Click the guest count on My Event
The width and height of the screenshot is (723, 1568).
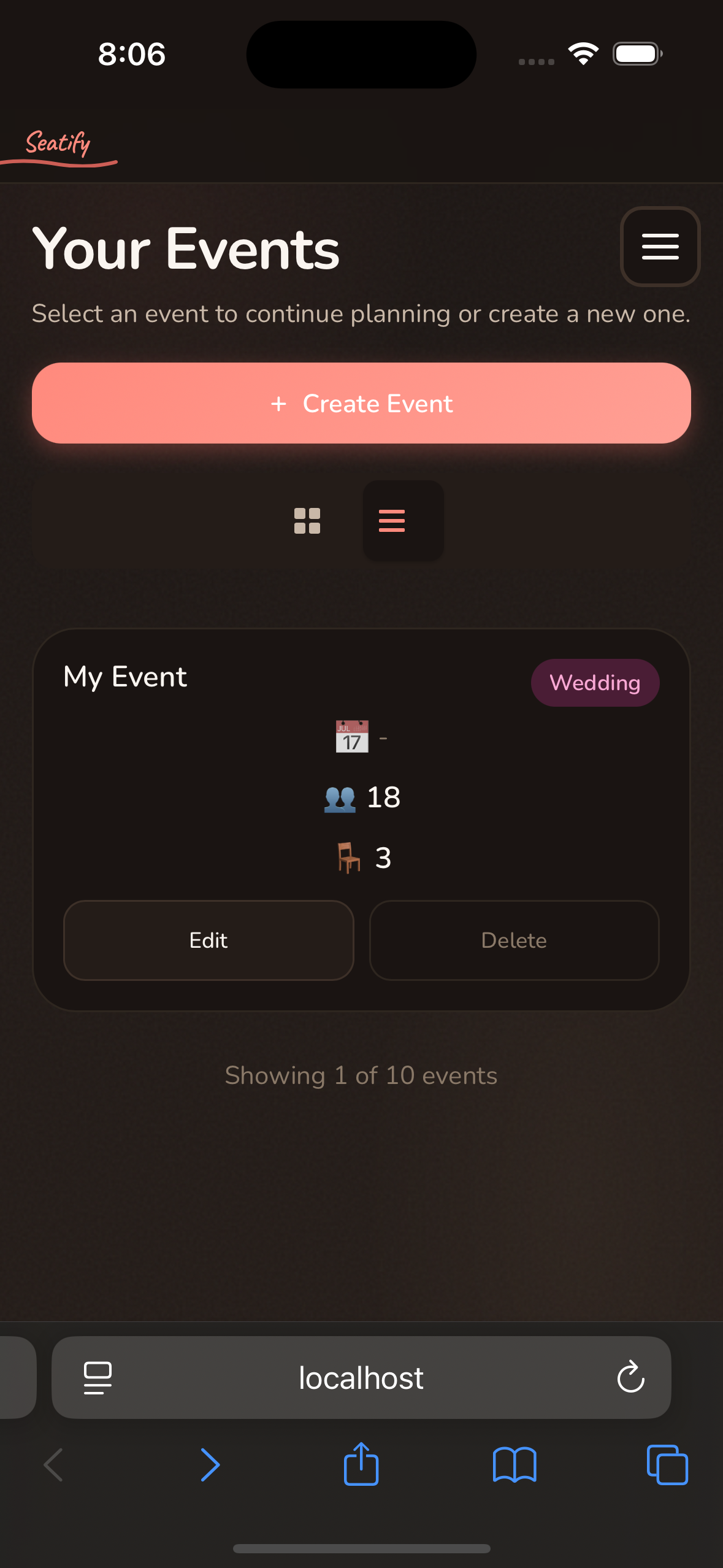point(362,797)
